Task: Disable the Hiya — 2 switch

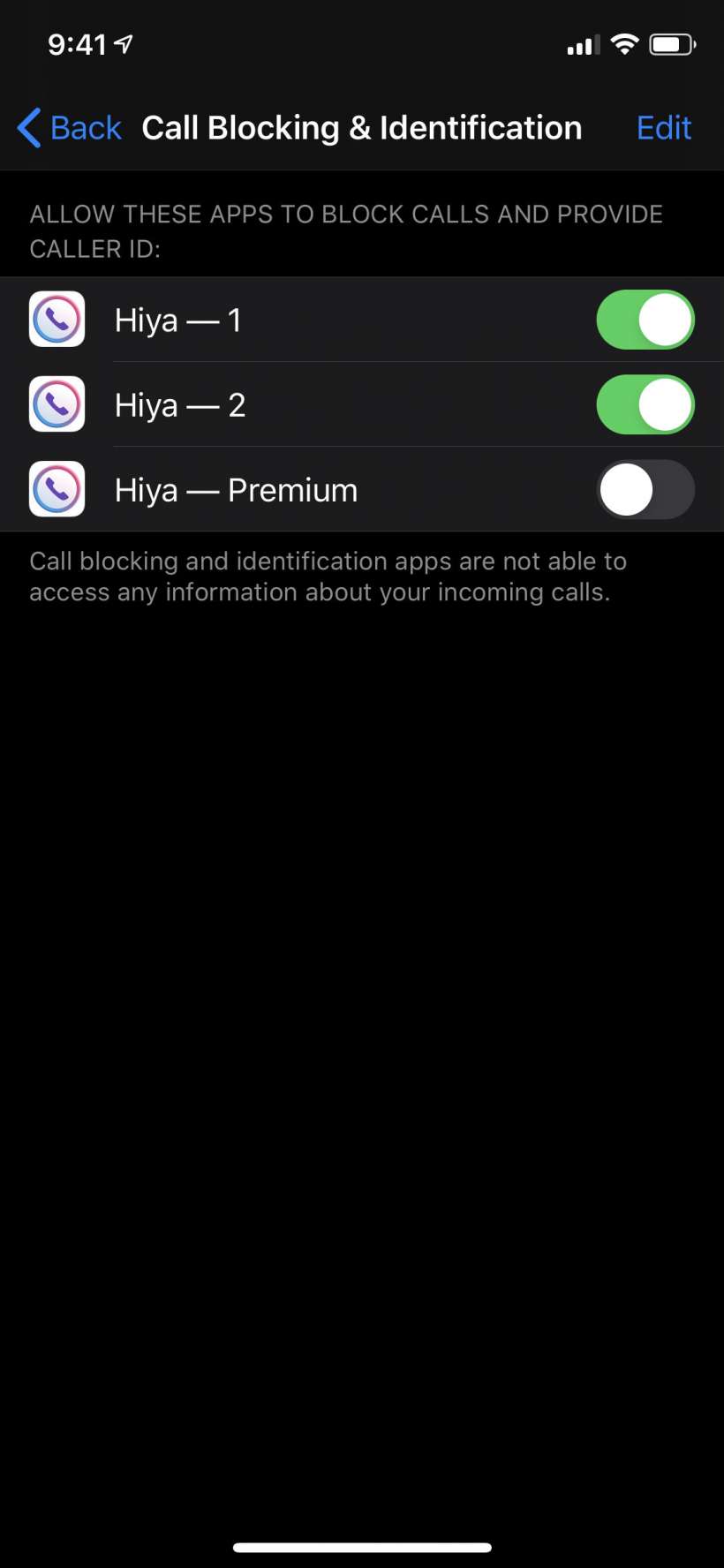Action: pyautogui.click(x=645, y=405)
